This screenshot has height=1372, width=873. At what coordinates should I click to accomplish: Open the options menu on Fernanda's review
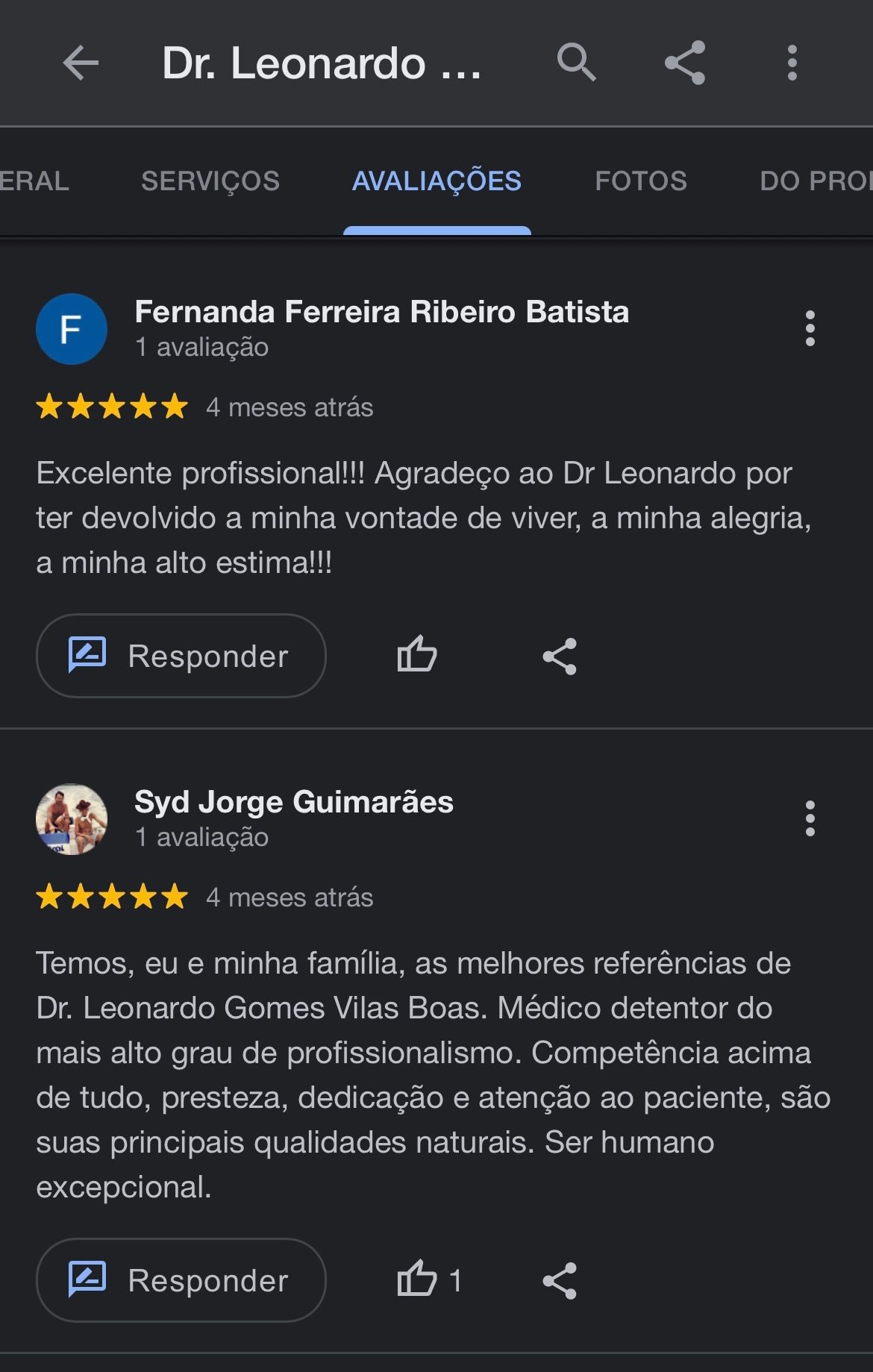(x=810, y=328)
